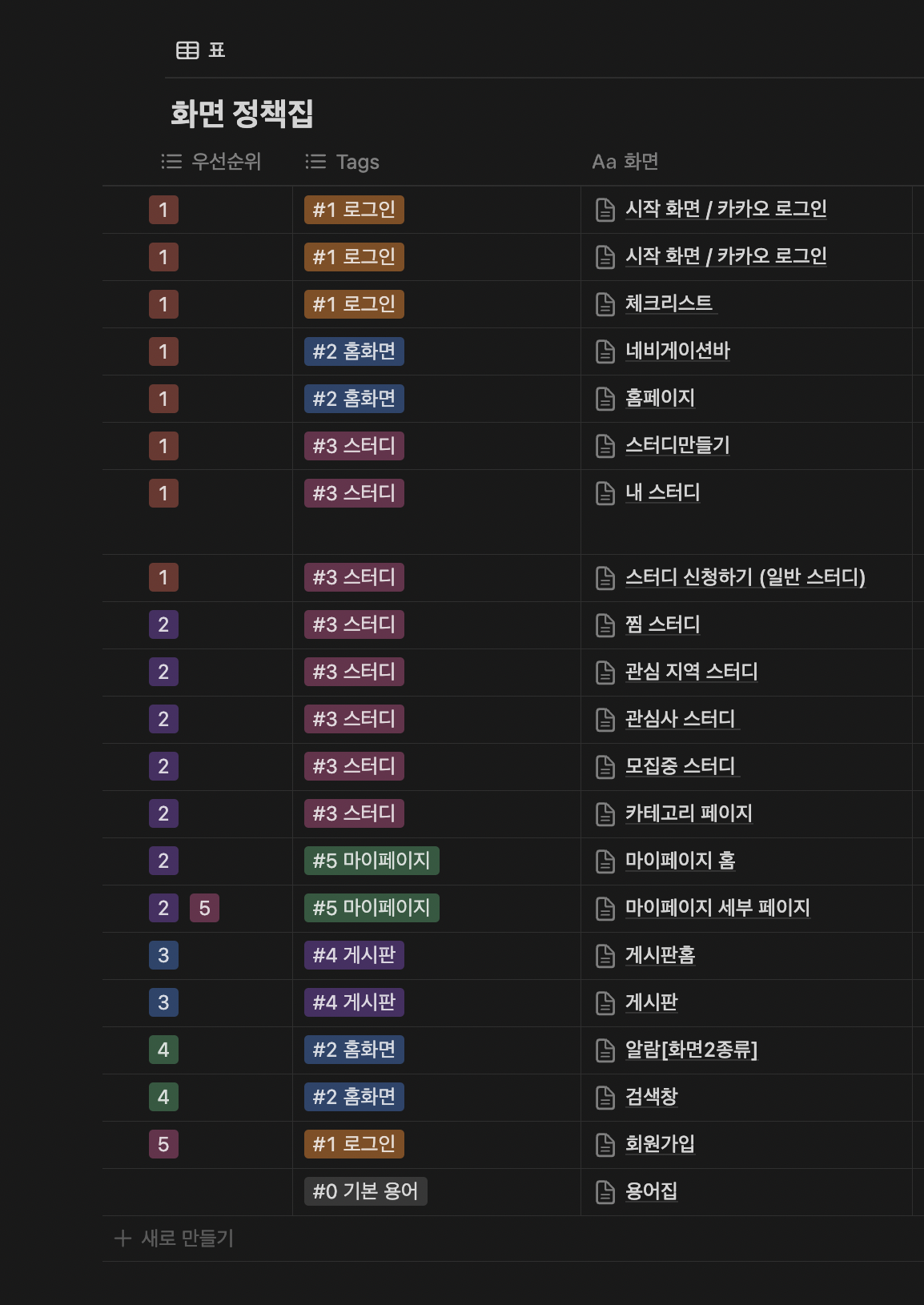This screenshot has height=1305, width=924.
Task: Open the 마이페이지 홈 page
Action: [680, 861]
